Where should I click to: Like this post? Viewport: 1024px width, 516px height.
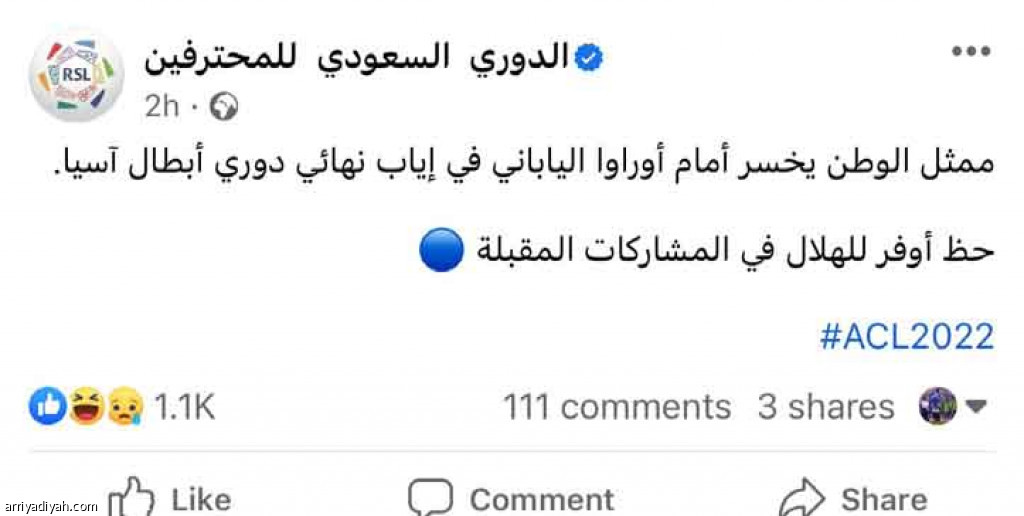(170, 498)
